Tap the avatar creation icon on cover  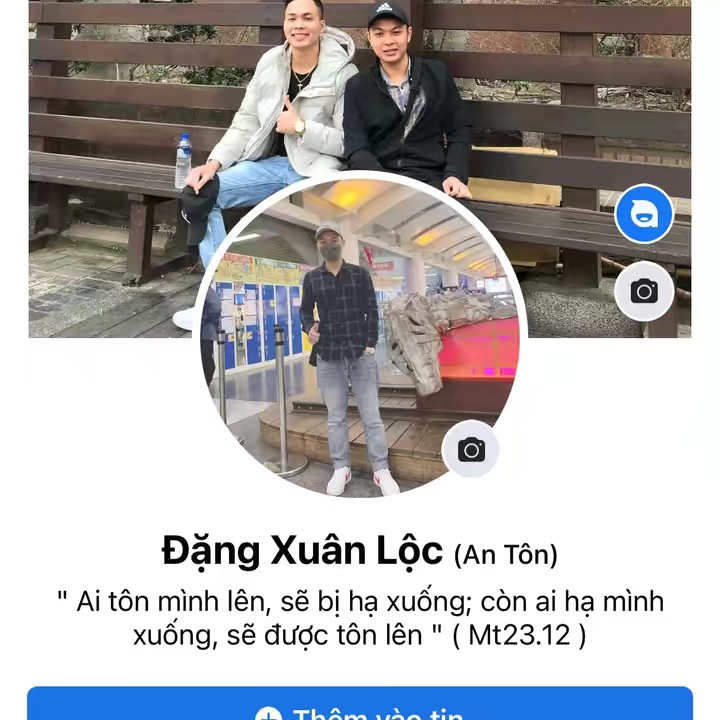point(644,215)
